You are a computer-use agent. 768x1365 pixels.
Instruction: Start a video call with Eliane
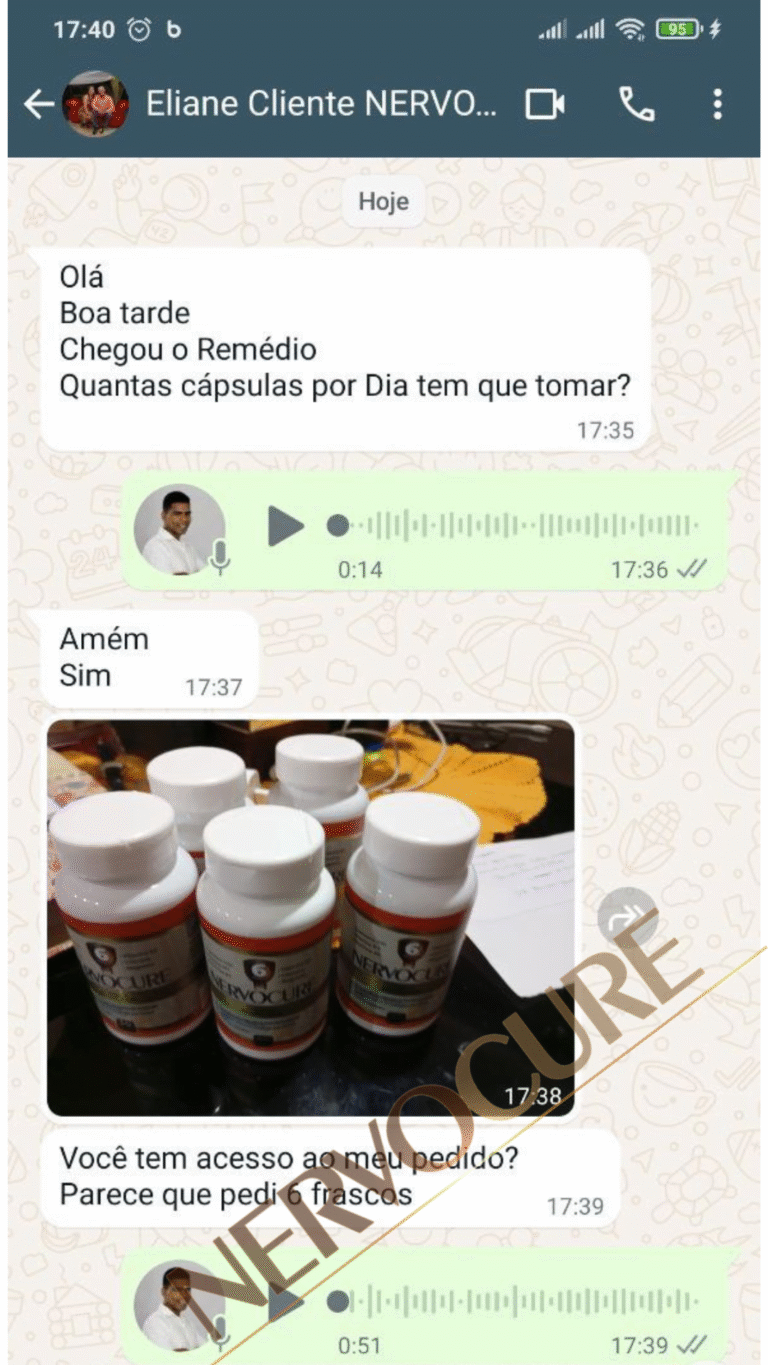(545, 103)
